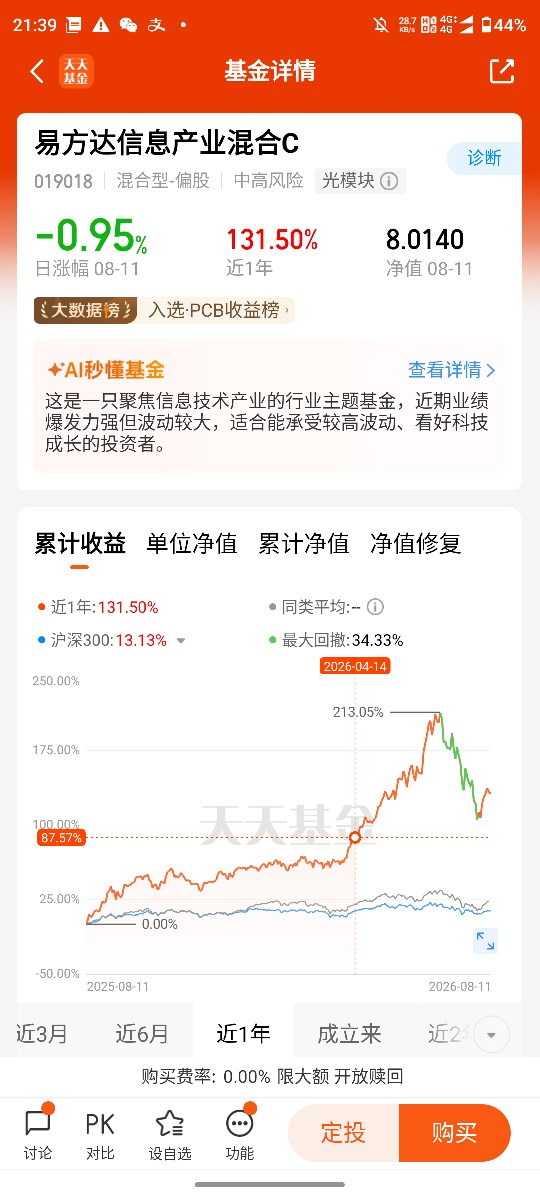Select the 近6月 time range

pyautogui.click(x=142, y=1033)
